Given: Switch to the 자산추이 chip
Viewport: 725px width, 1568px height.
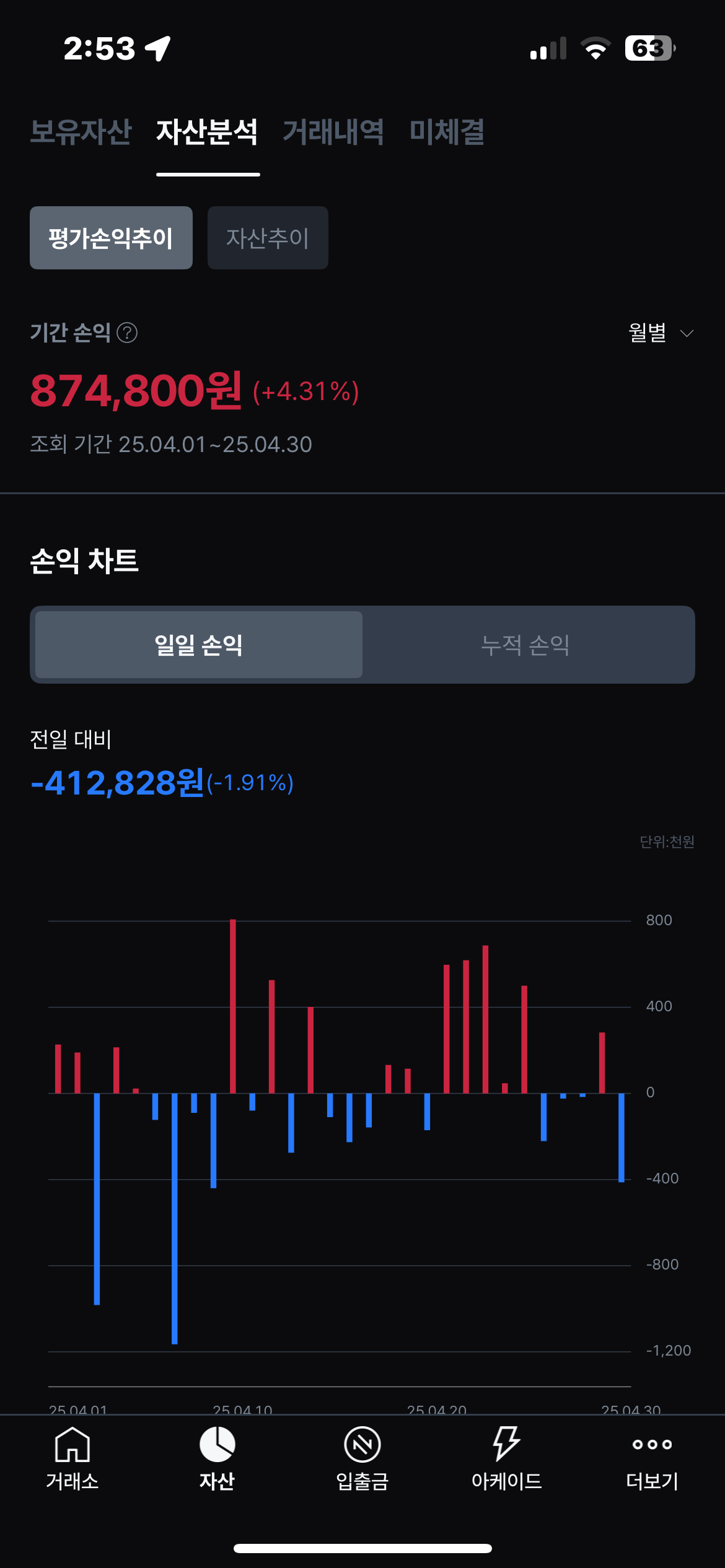Looking at the screenshot, I should pyautogui.click(x=268, y=238).
